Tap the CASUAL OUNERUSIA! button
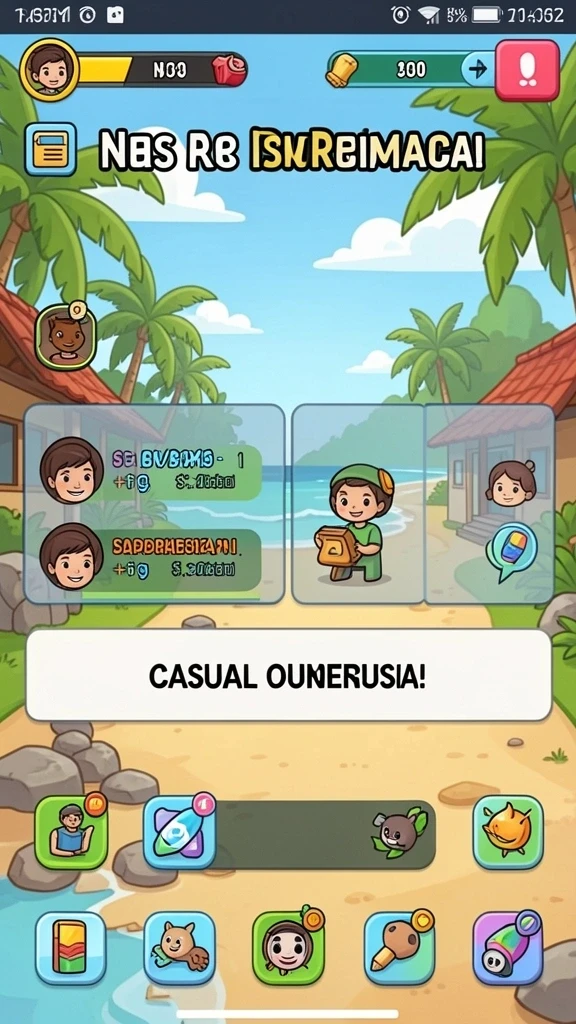Image resolution: width=576 pixels, height=1024 pixels. [x=288, y=675]
